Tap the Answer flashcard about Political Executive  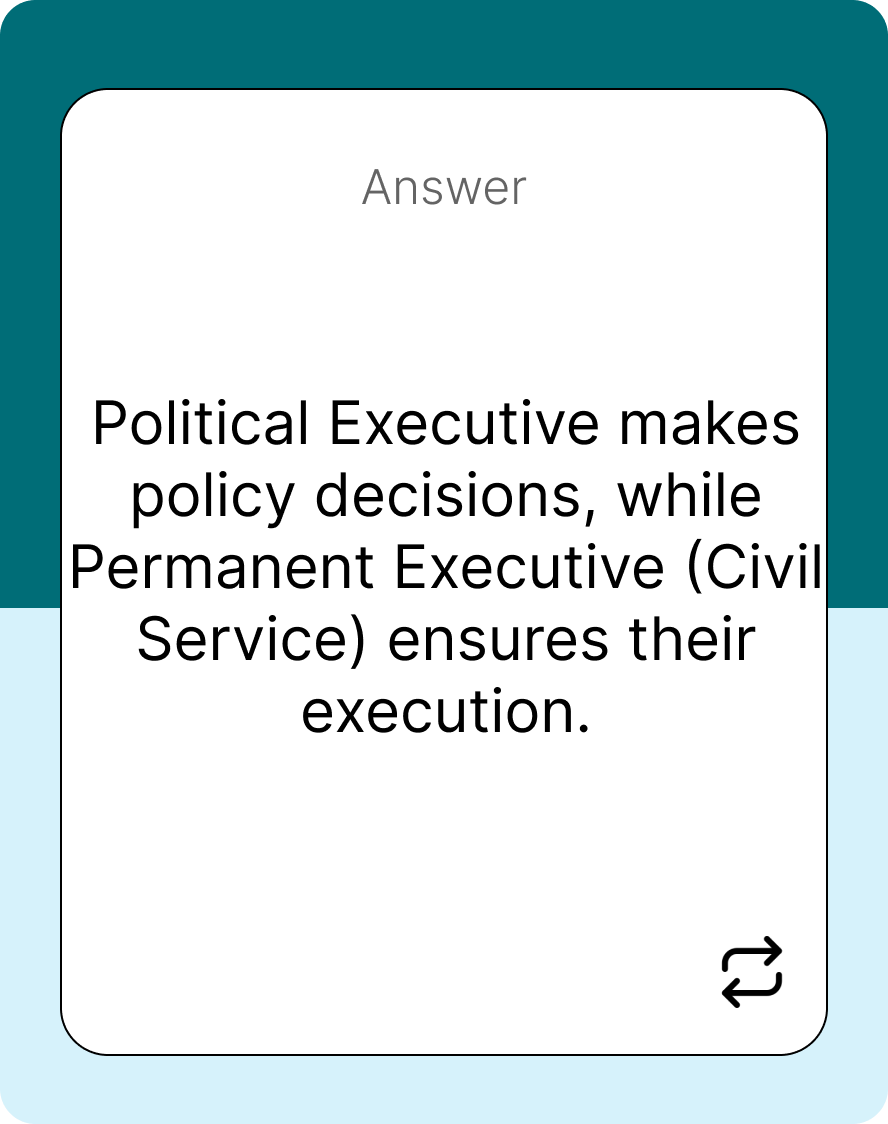(444, 565)
